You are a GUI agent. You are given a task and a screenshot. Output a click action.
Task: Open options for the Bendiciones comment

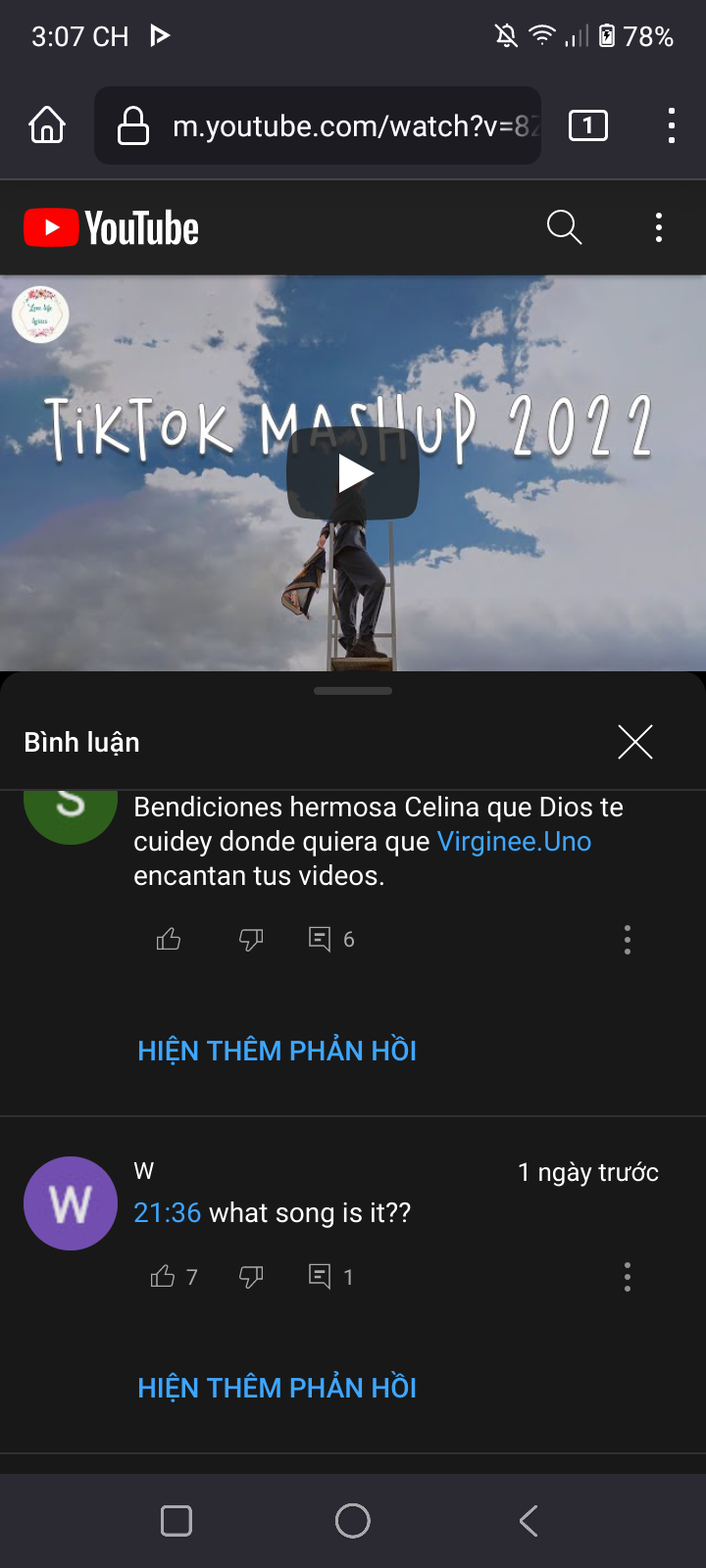(x=628, y=940)
